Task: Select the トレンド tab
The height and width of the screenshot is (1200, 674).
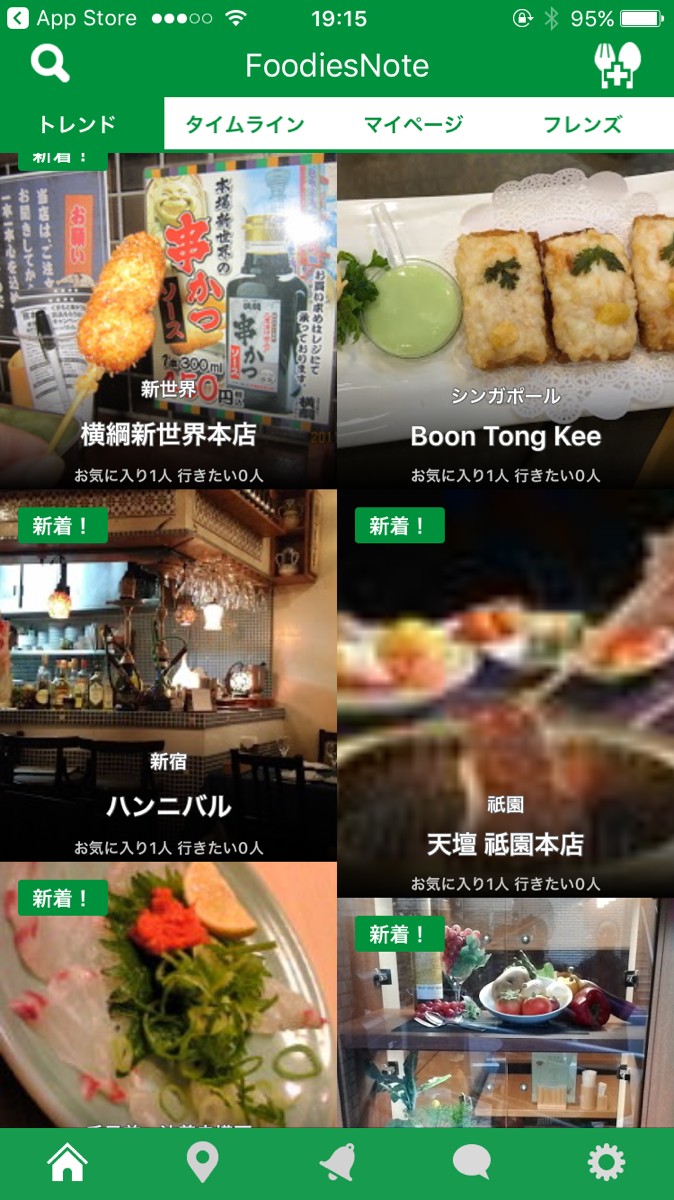Action: [78, 125]
